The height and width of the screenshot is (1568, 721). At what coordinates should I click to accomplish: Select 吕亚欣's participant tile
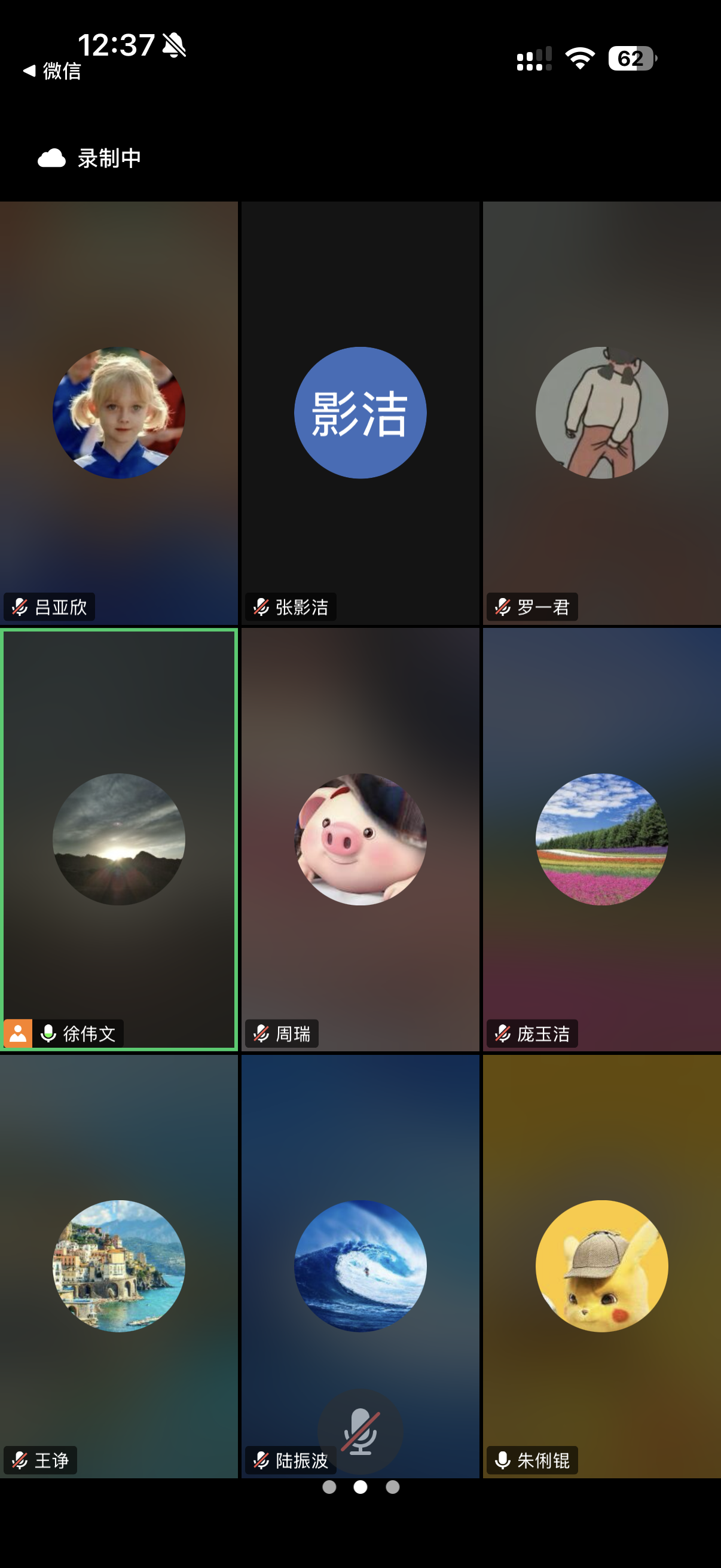pos(118,413)
